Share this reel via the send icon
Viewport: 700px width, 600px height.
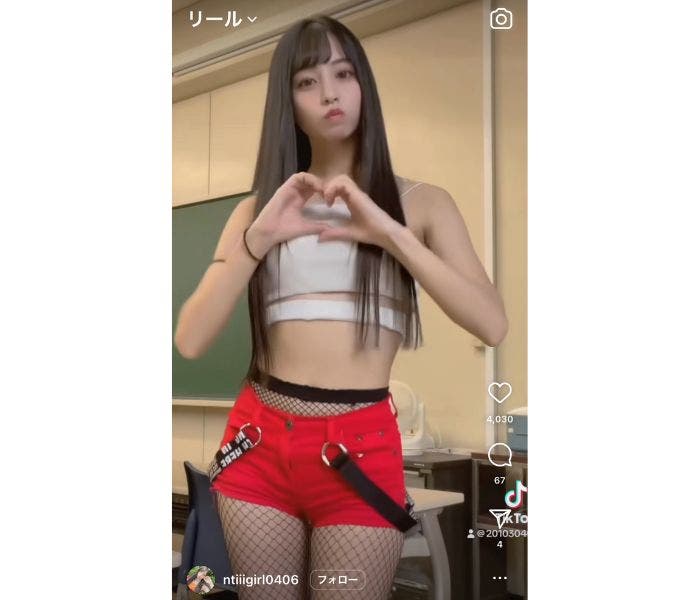(500, 517)
